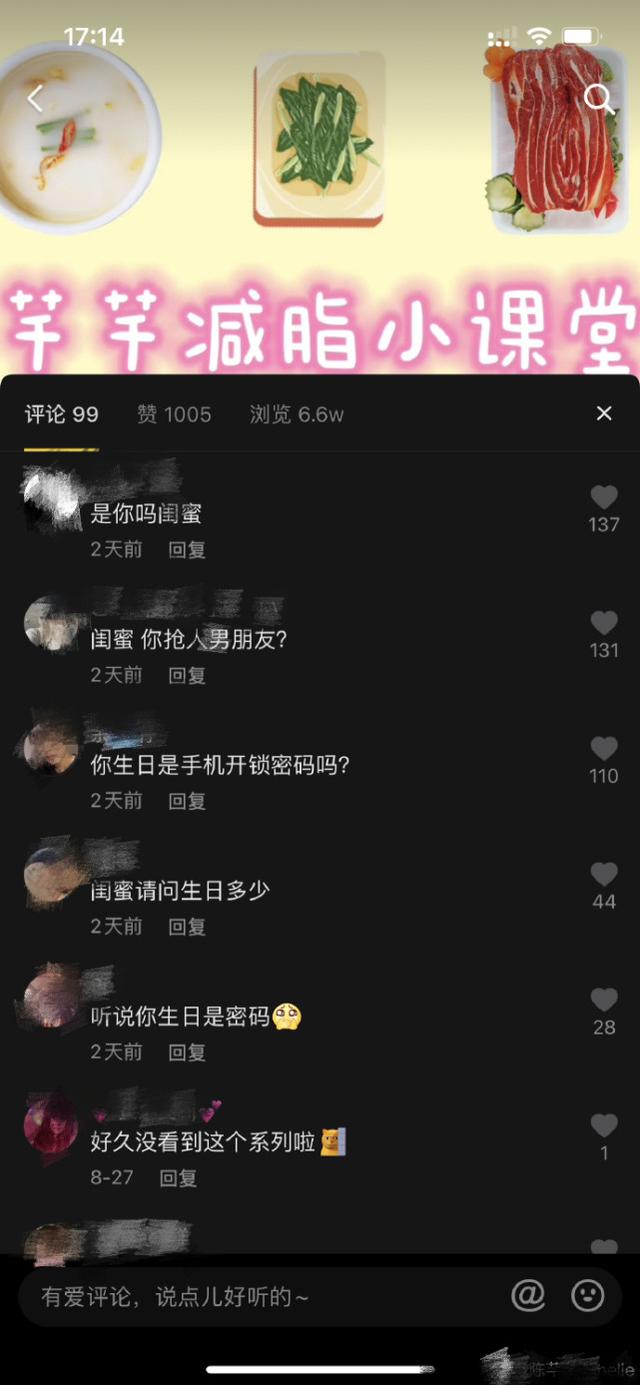Open search with the magnifier icon
Screen dimensions: 640x1385
point(598,98)
